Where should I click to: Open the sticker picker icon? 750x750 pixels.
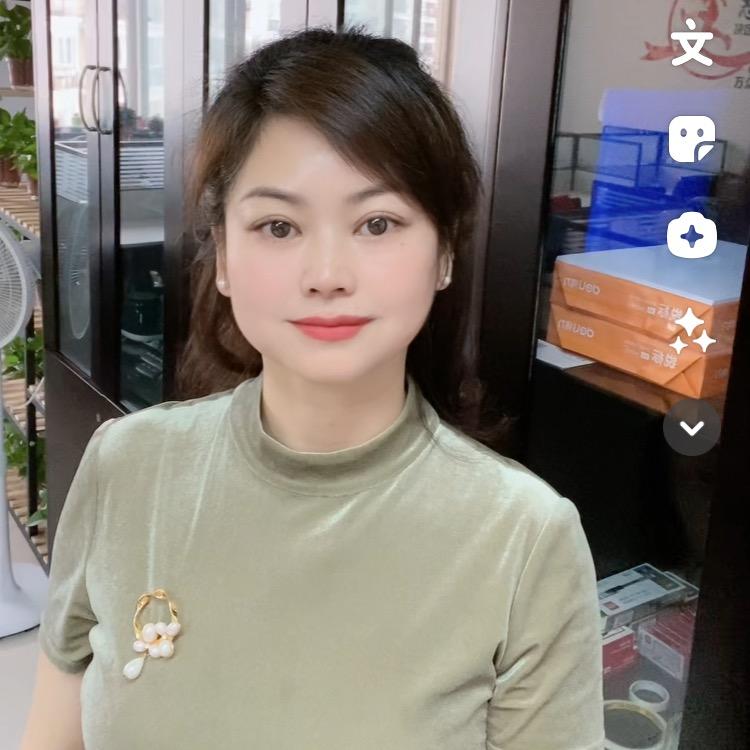(x=692, y=139)
